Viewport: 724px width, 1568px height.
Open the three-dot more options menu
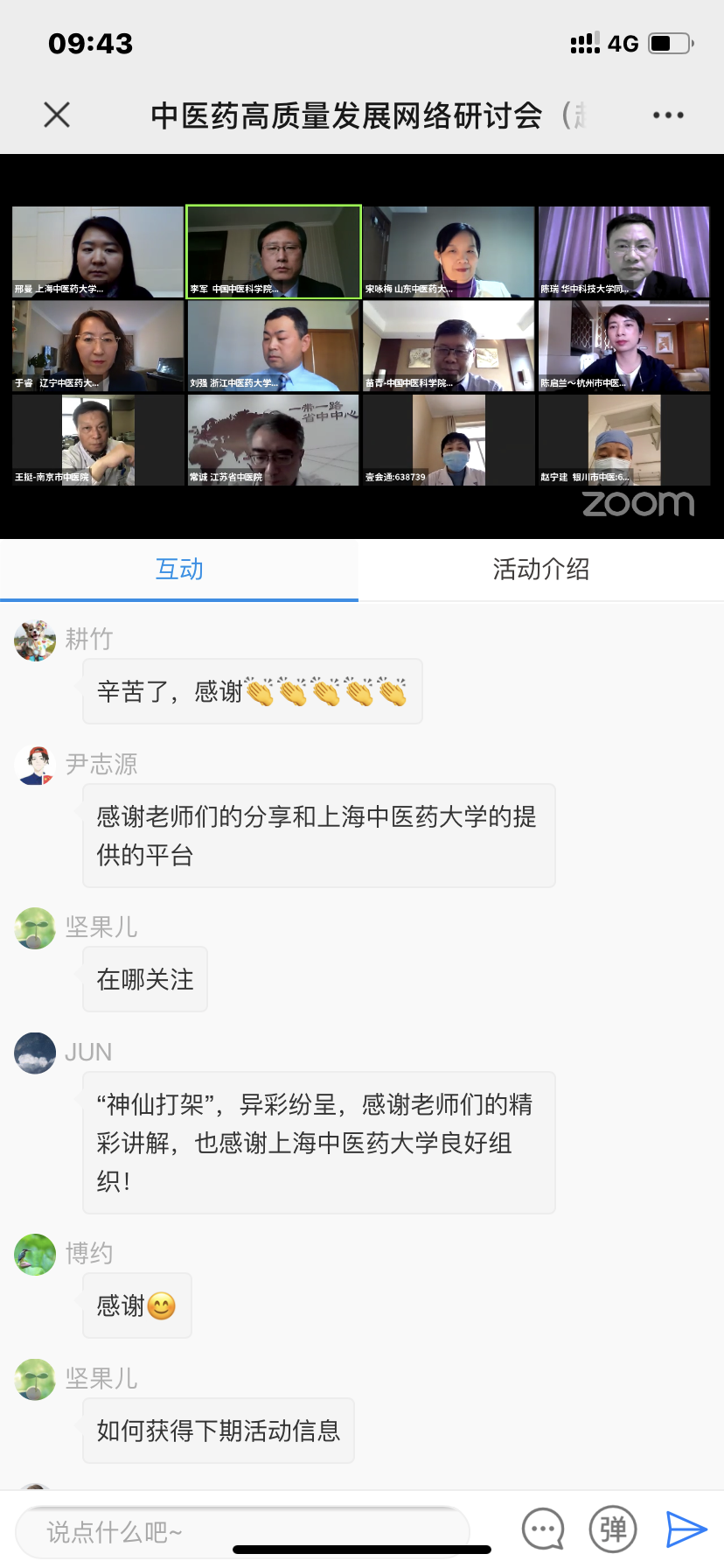[668, 115]
